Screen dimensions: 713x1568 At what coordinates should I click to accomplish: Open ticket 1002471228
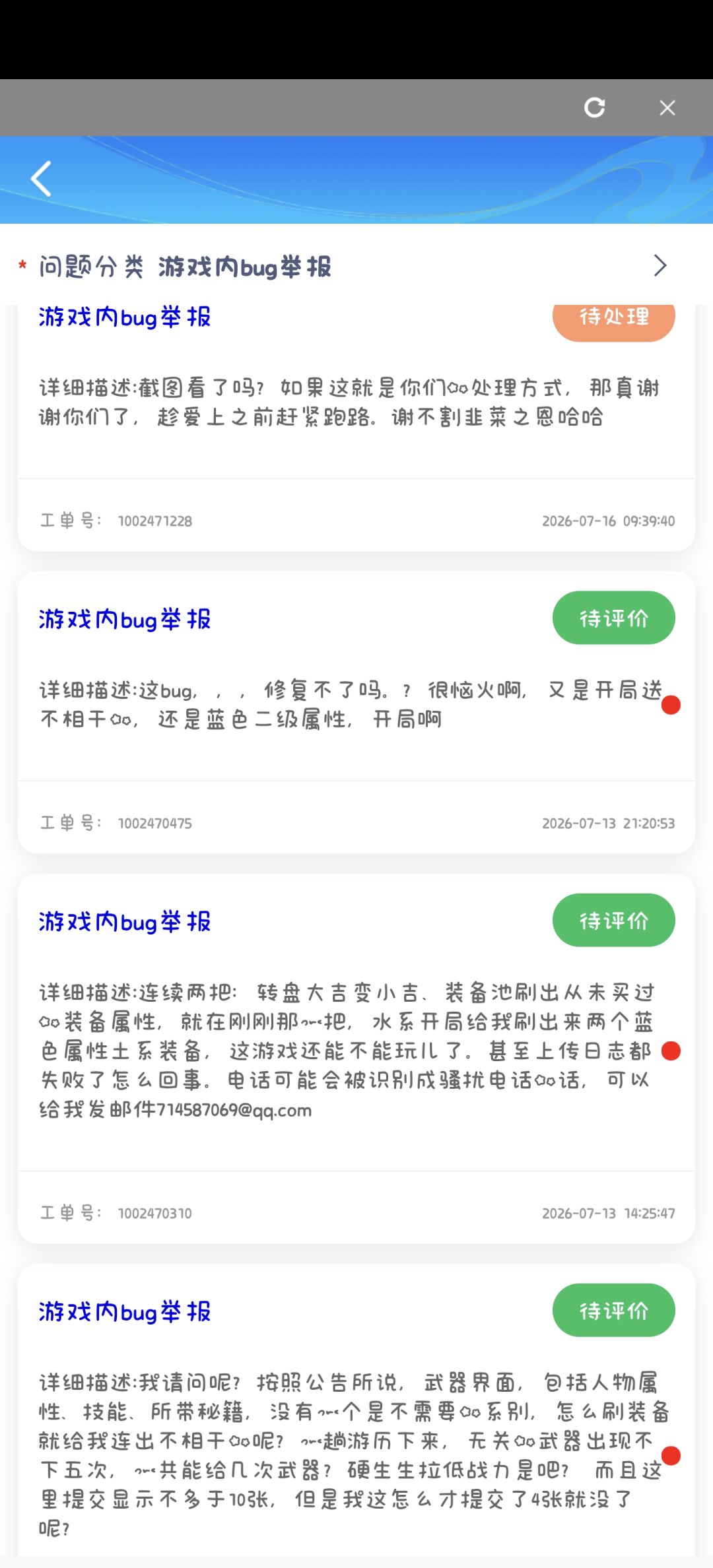click(356, 428)
